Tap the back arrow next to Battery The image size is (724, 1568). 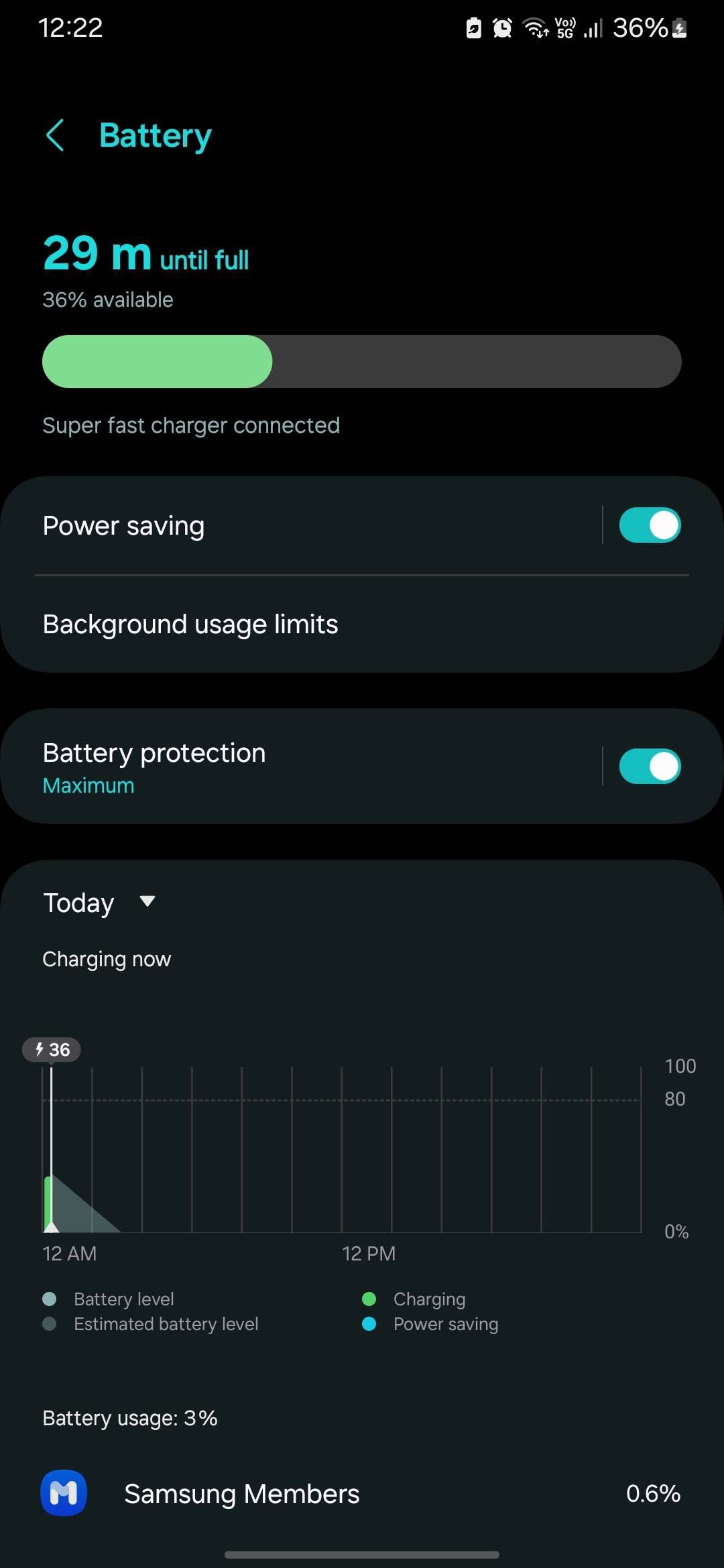point(56,135)
